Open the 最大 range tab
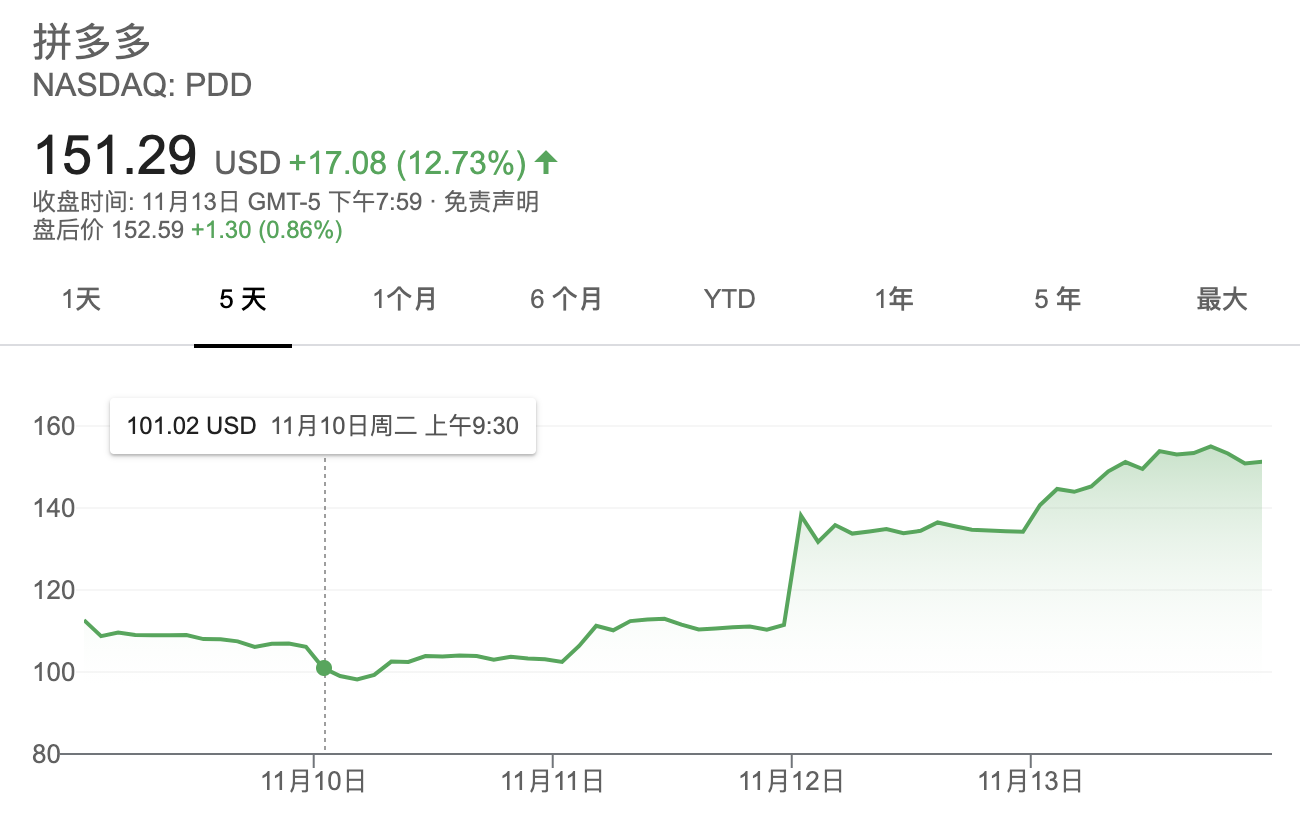1300x826 pixels. tap(1222, 299)
